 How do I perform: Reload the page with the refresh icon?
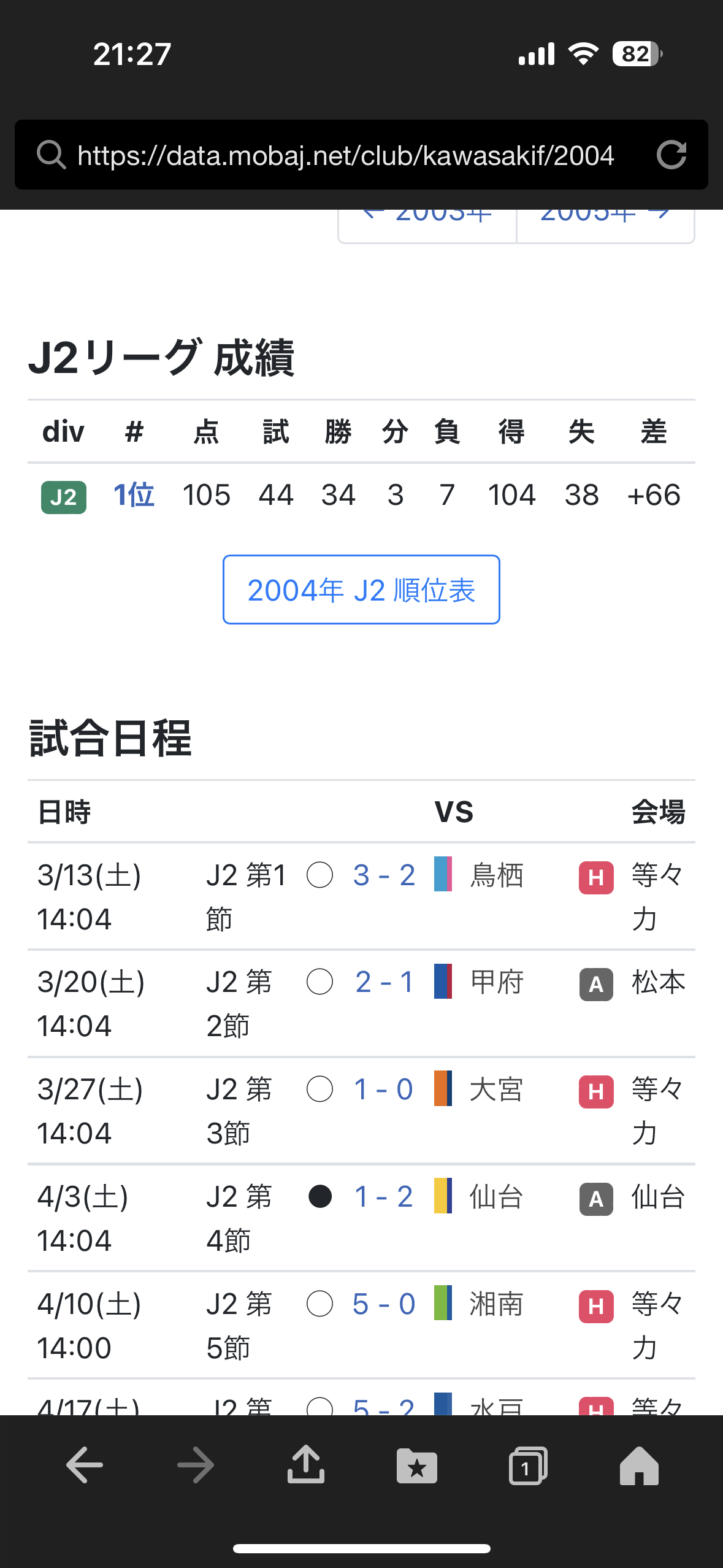671,155
